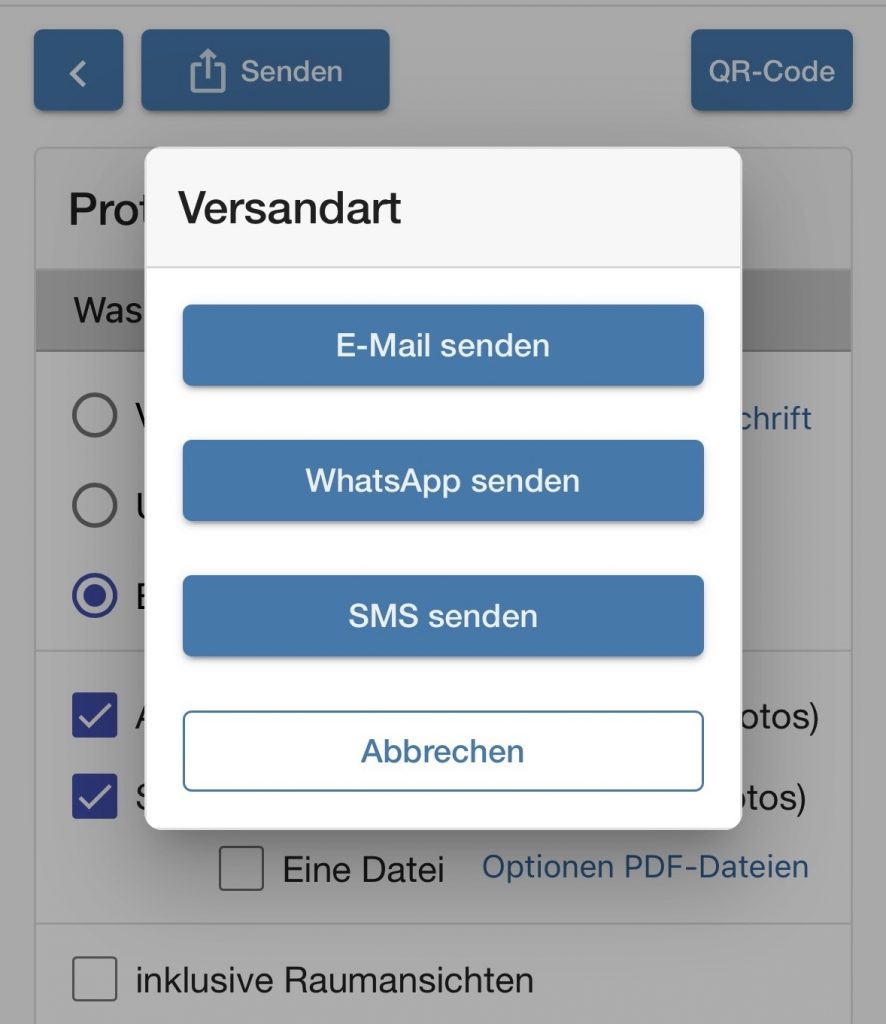Choose E-Mail senden as delivery method
This screenshot has width=886, height=1024.
(443, 346)
